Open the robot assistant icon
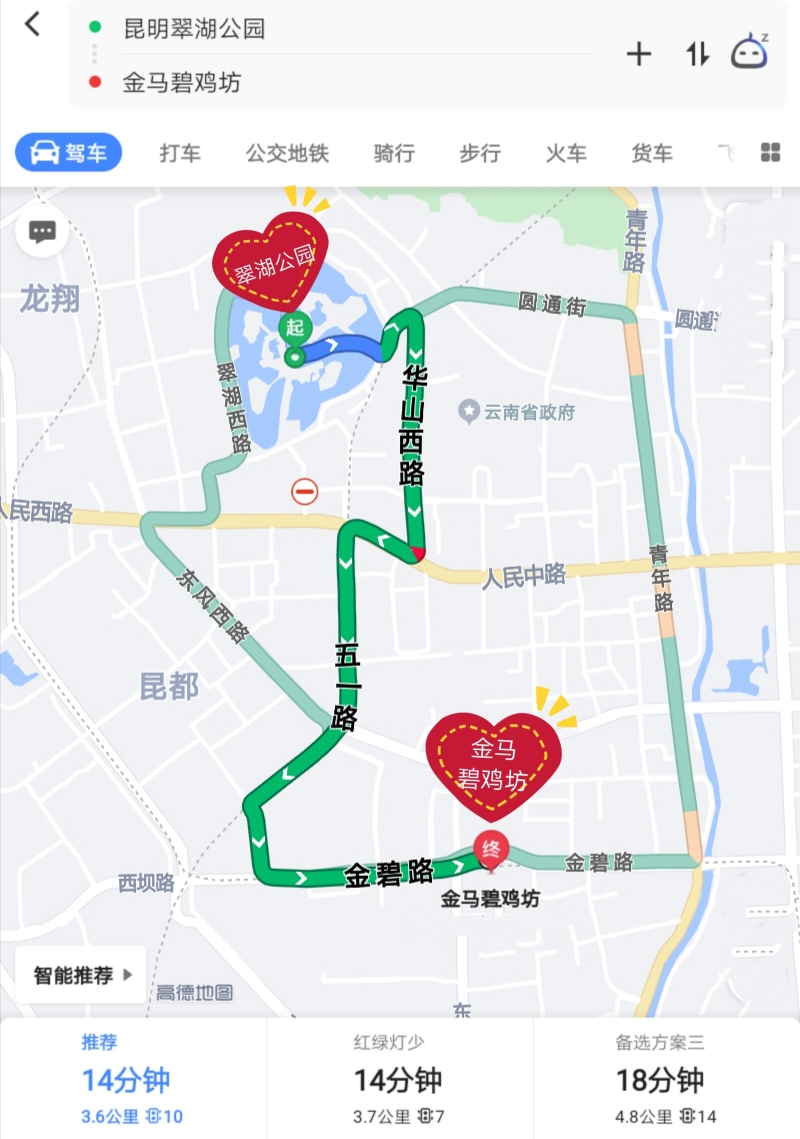The height and width of the screenshot is (1139, 800). click(749, 52)
